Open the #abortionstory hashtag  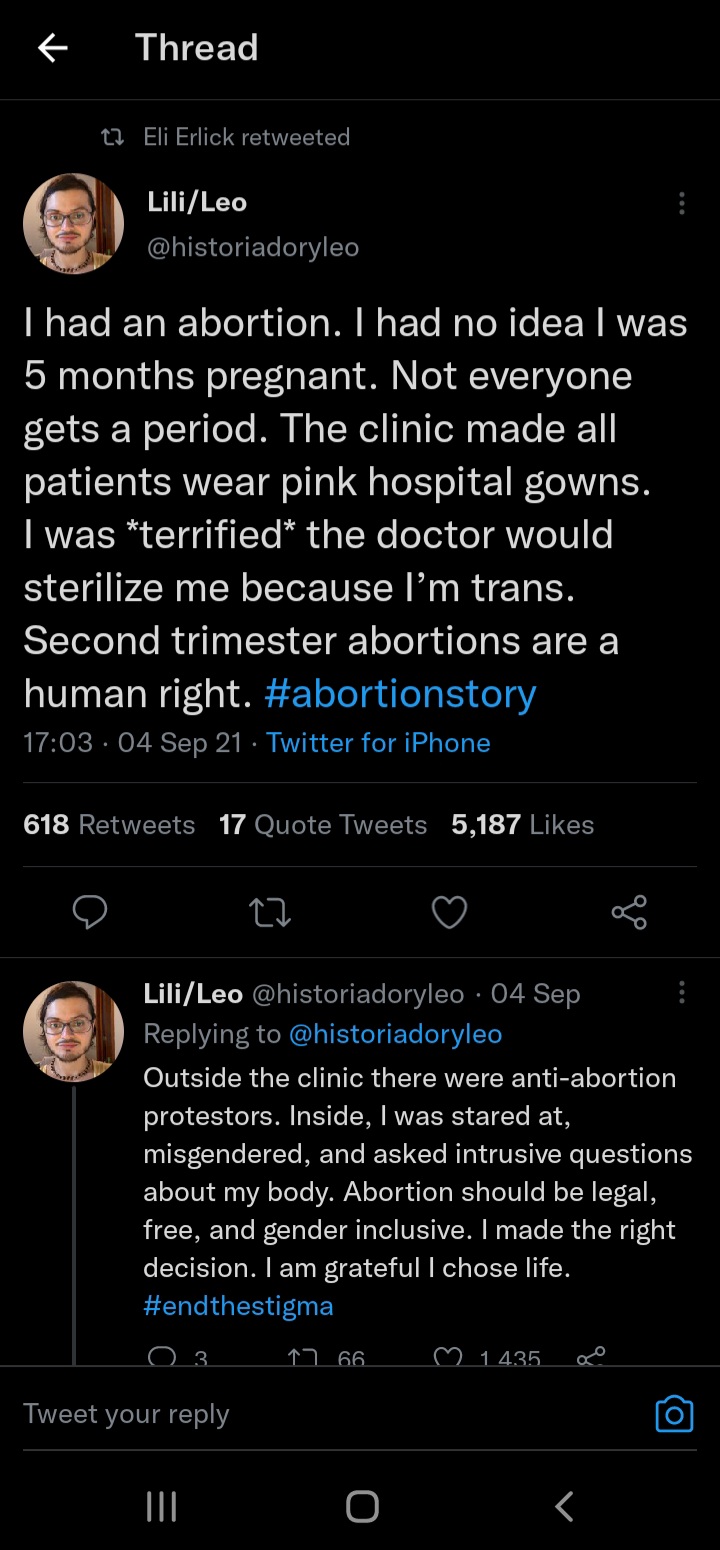tap(401, 693)
